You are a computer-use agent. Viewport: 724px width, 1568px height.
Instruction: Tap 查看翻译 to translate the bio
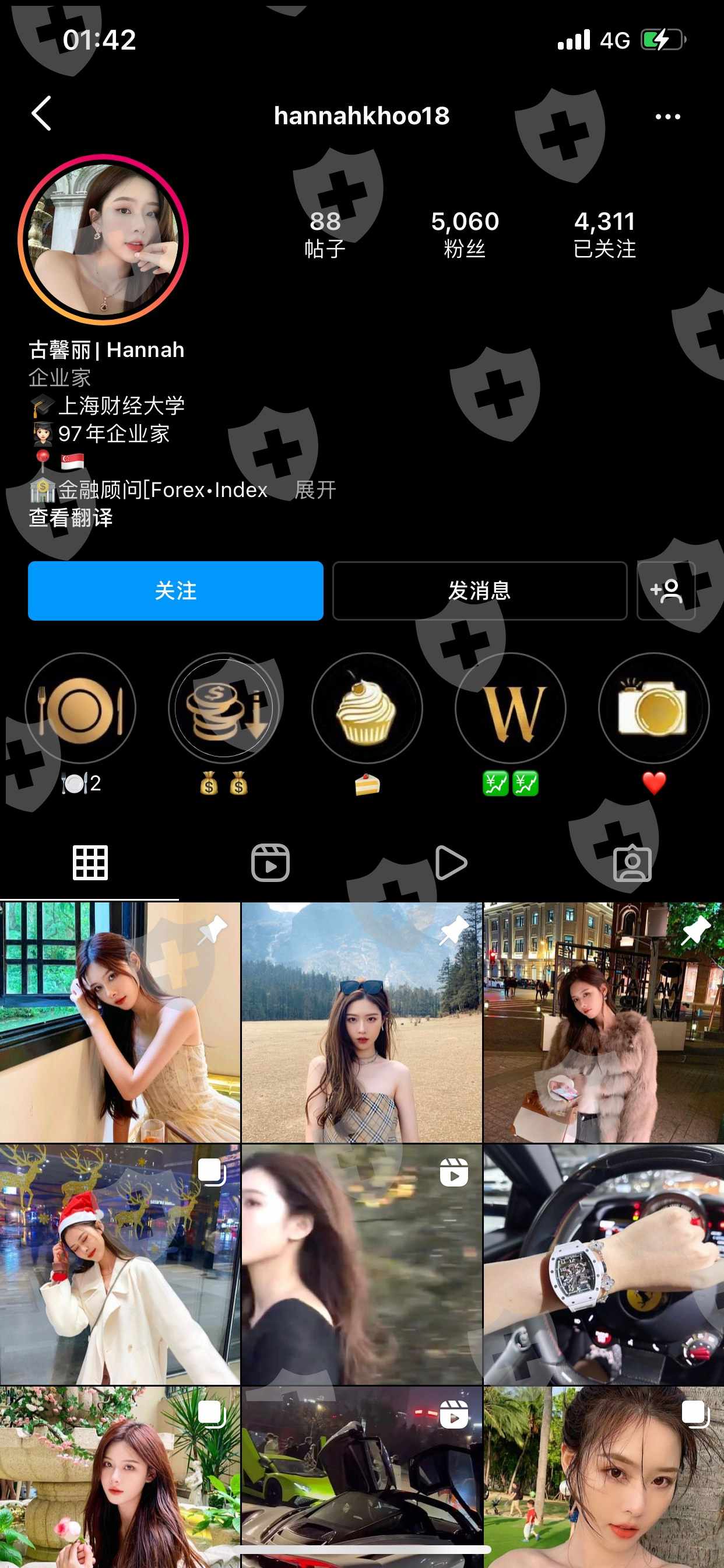coord(71,518)
